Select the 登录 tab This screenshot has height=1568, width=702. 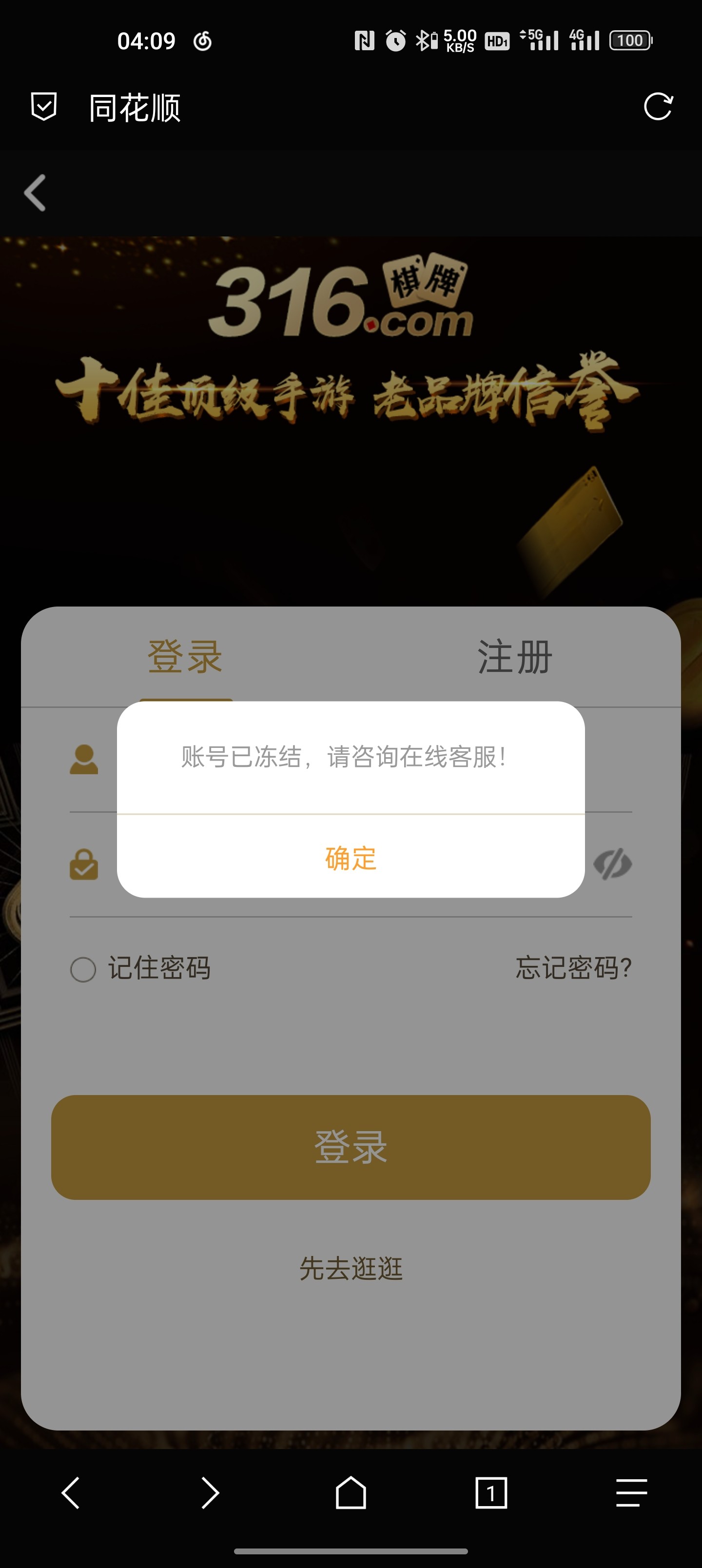coord(185,657)
